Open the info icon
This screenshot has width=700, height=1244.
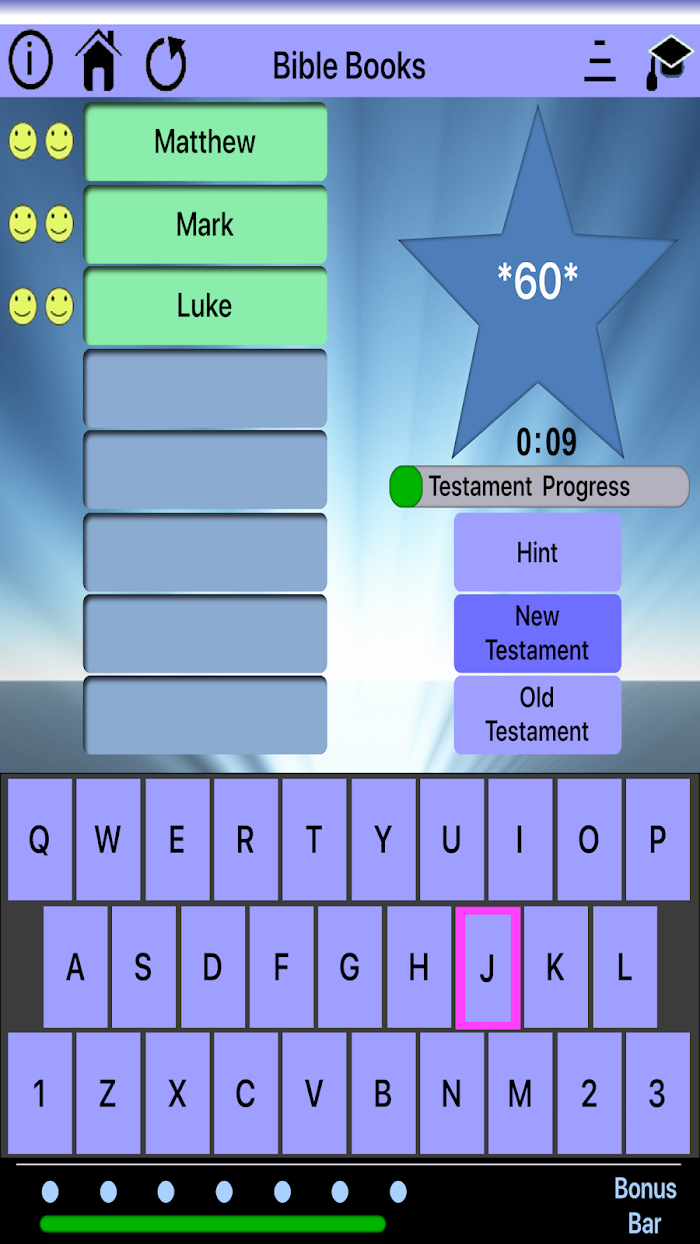(30, 62)
